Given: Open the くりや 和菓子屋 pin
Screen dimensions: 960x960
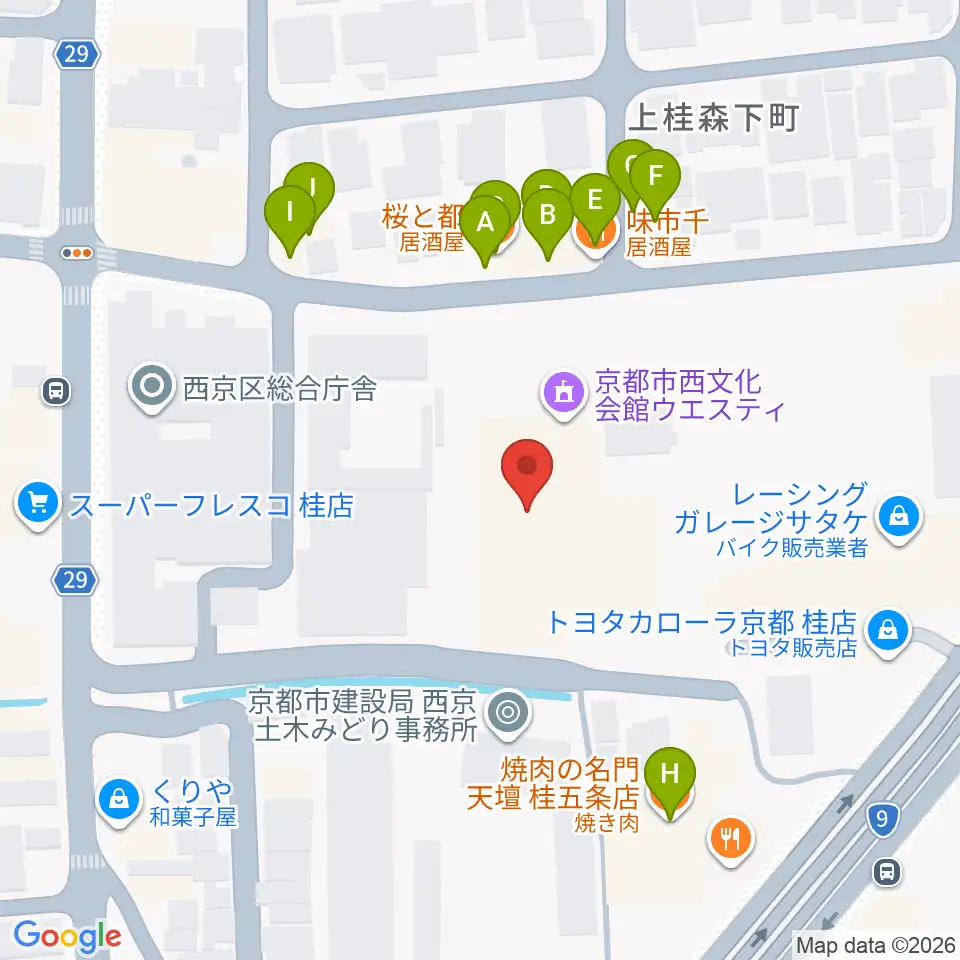Looking at the screenshot, I should tap(118, 801).
